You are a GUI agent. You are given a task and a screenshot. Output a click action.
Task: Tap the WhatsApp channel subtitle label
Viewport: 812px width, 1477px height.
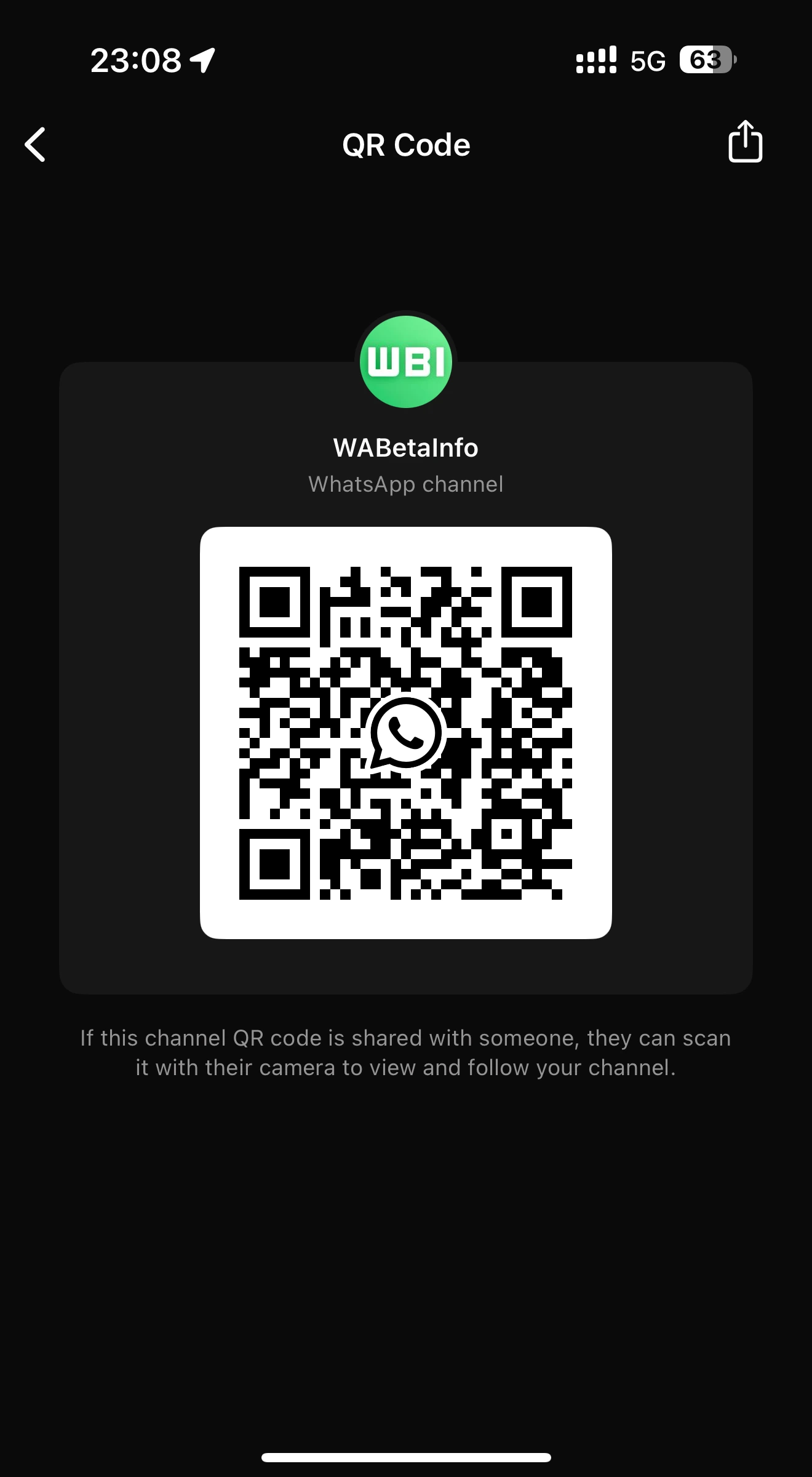coord(406,484)
